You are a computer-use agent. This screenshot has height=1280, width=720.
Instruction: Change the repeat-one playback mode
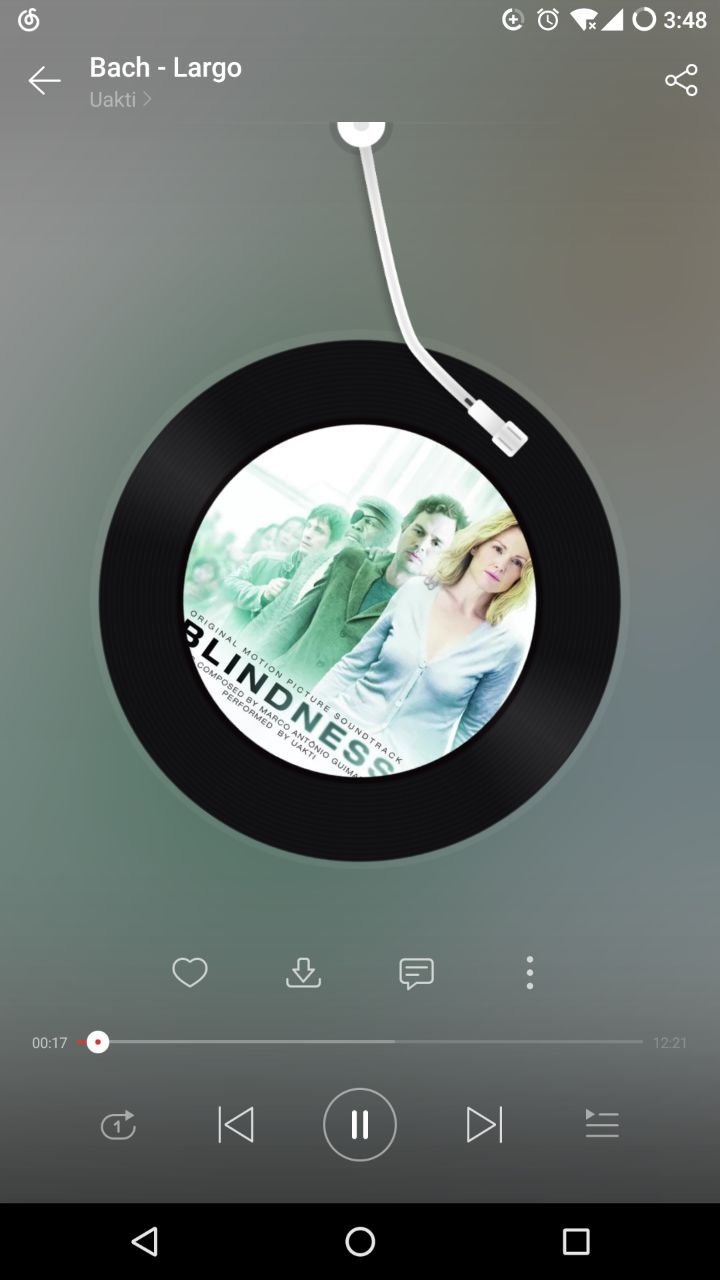click(x=118, y=1125)
